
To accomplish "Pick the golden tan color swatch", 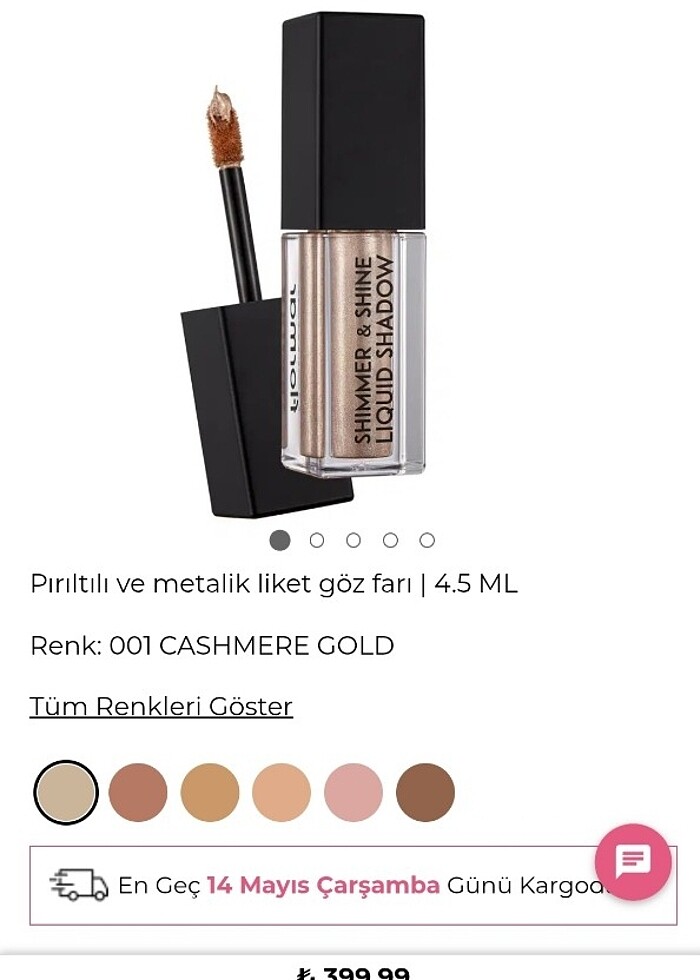I will 210,792.
